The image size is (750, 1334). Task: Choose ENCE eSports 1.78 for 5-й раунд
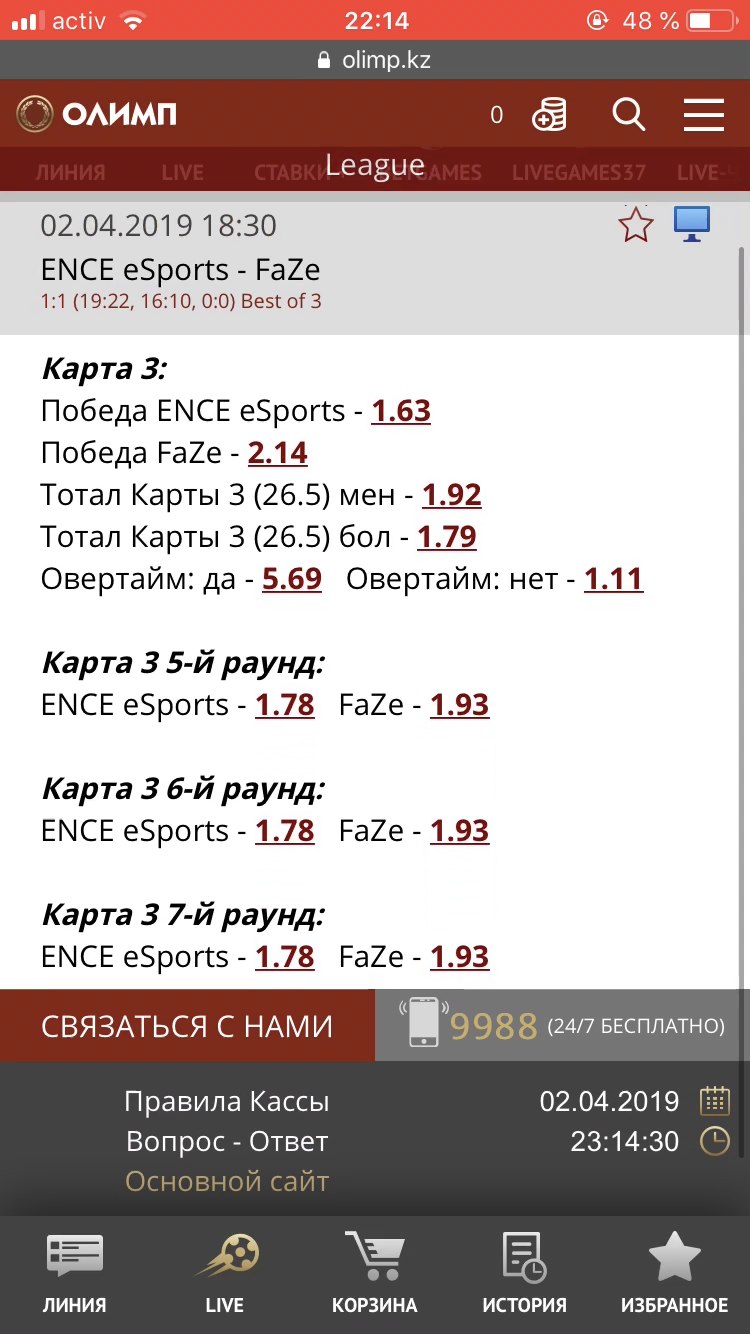285,705
